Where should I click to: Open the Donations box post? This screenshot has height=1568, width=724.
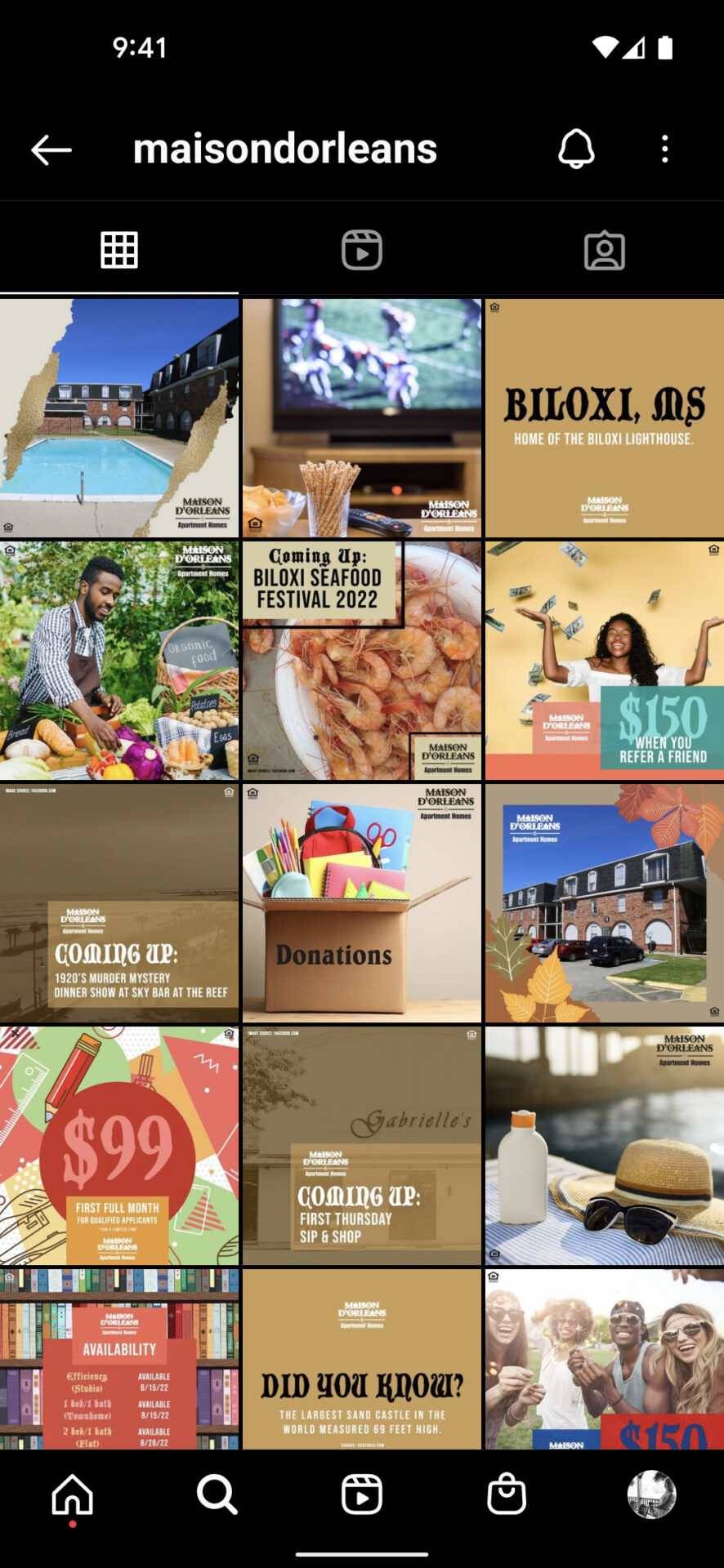tap(361, 902)
